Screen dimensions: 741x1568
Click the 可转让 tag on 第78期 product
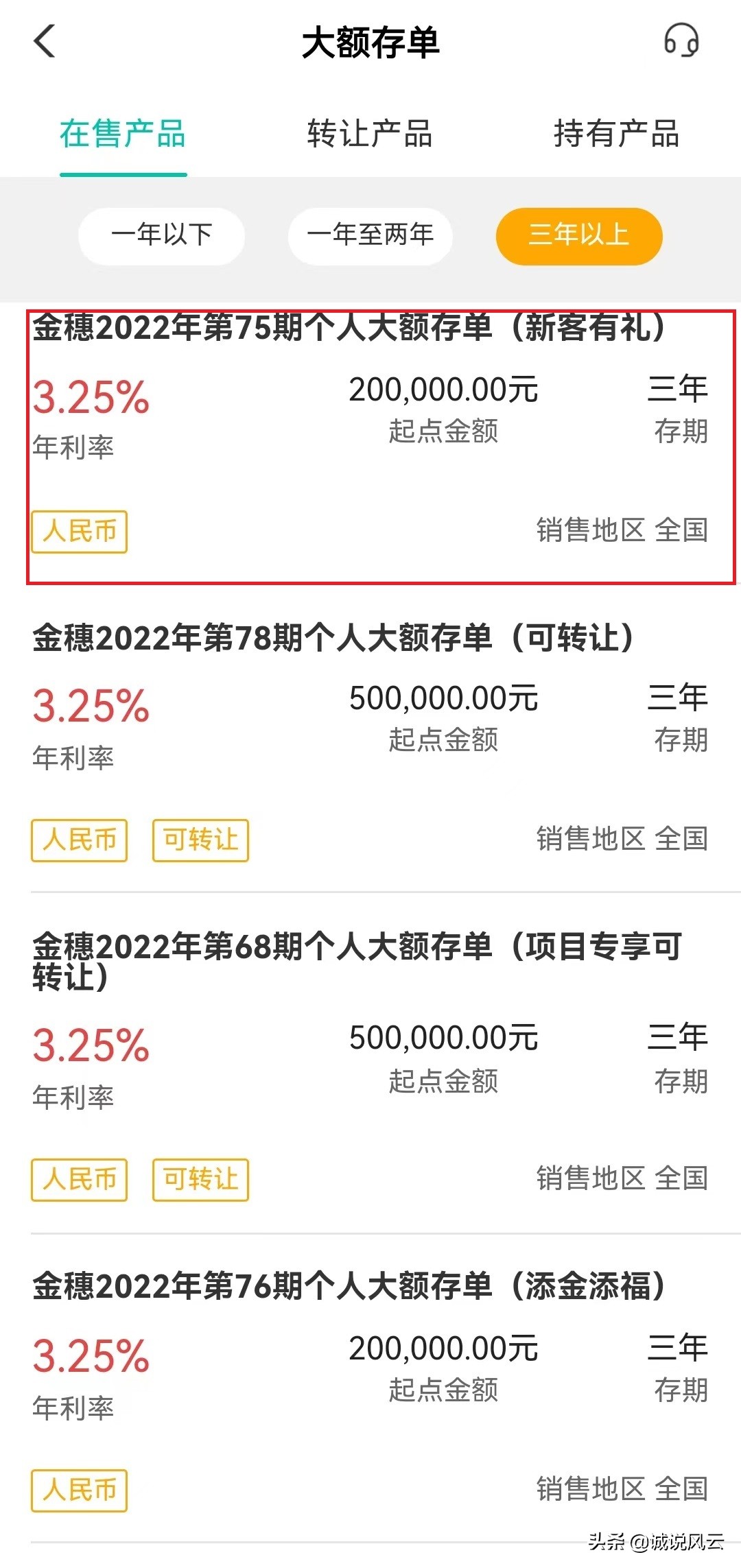click(200, 840)
